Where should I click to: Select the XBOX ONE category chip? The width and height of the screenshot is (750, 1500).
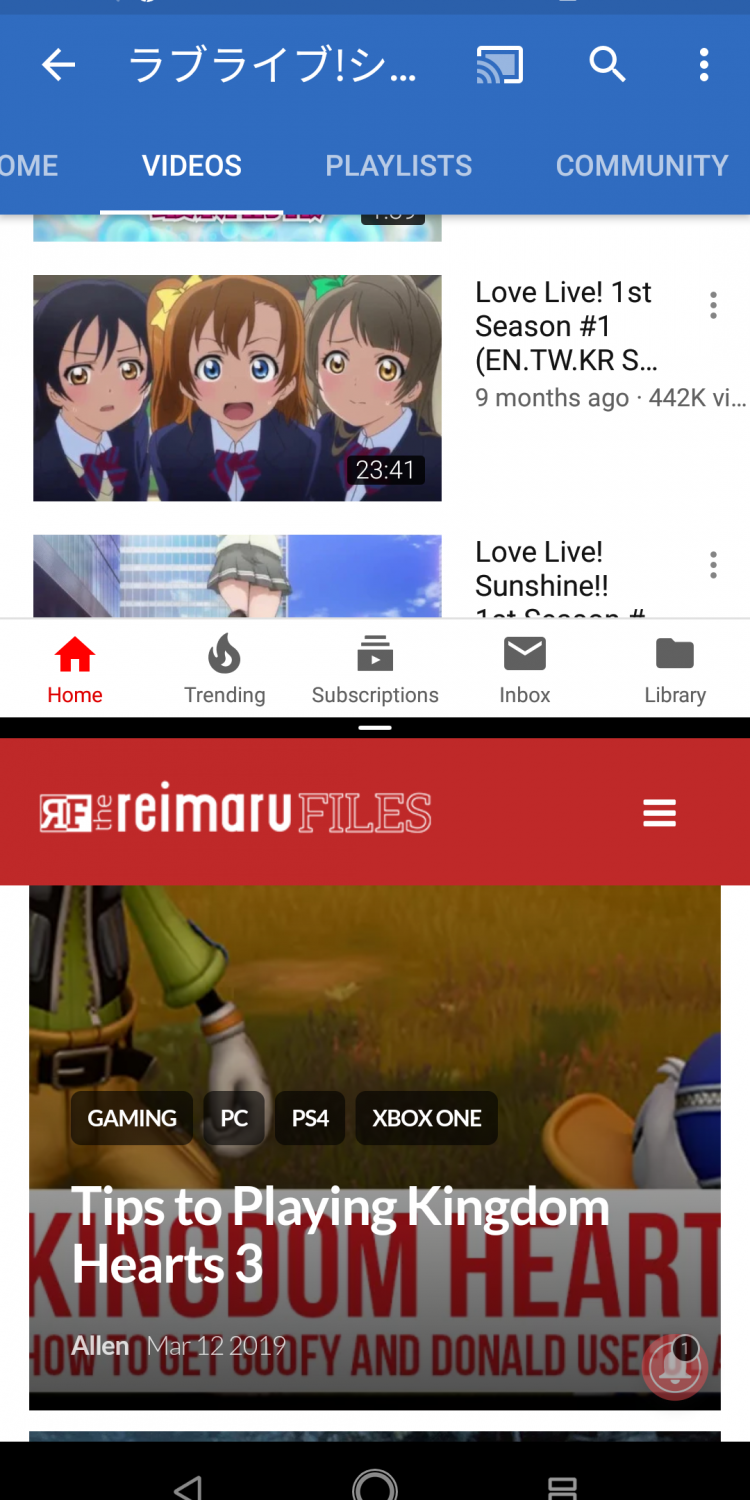point(426,1118)
